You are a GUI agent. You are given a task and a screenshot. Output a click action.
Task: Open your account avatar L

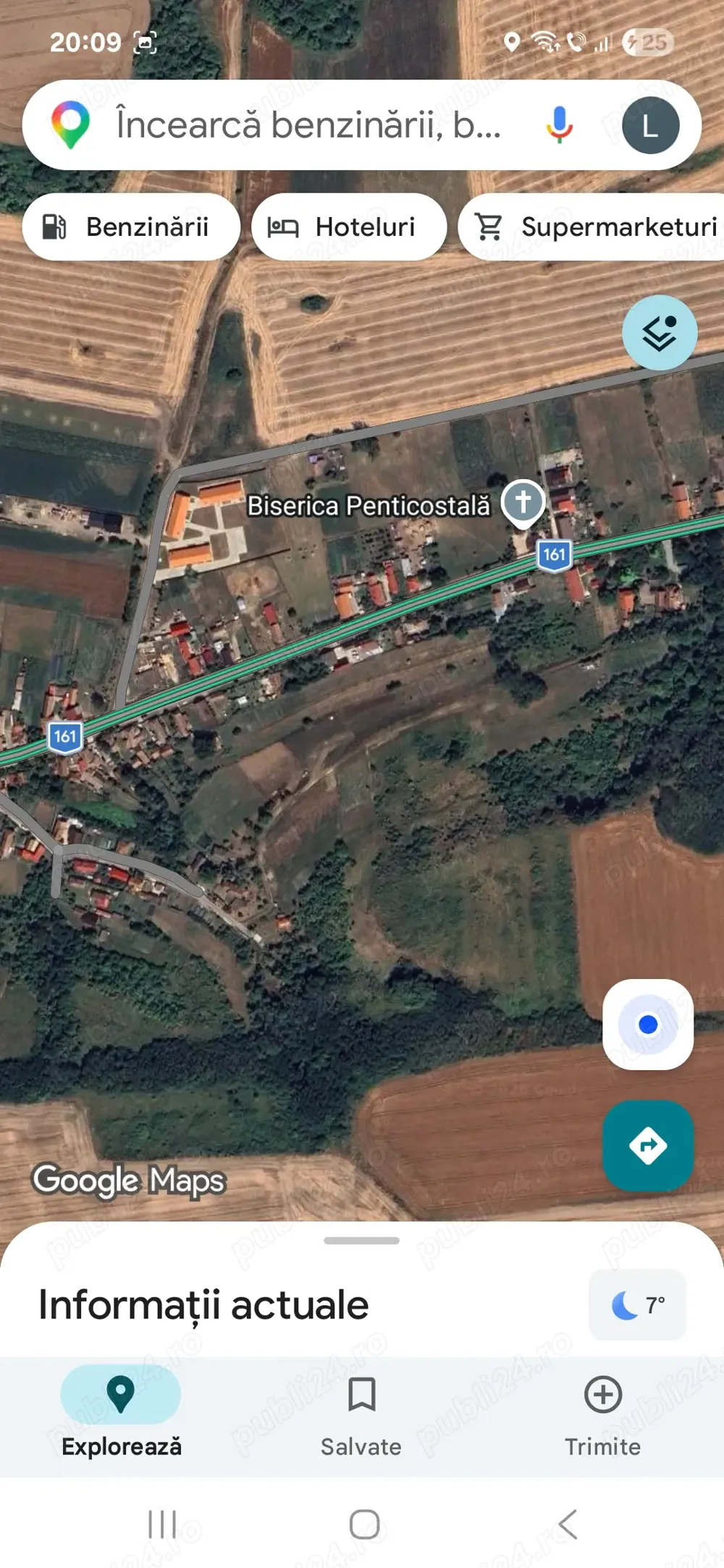point(649,124)
